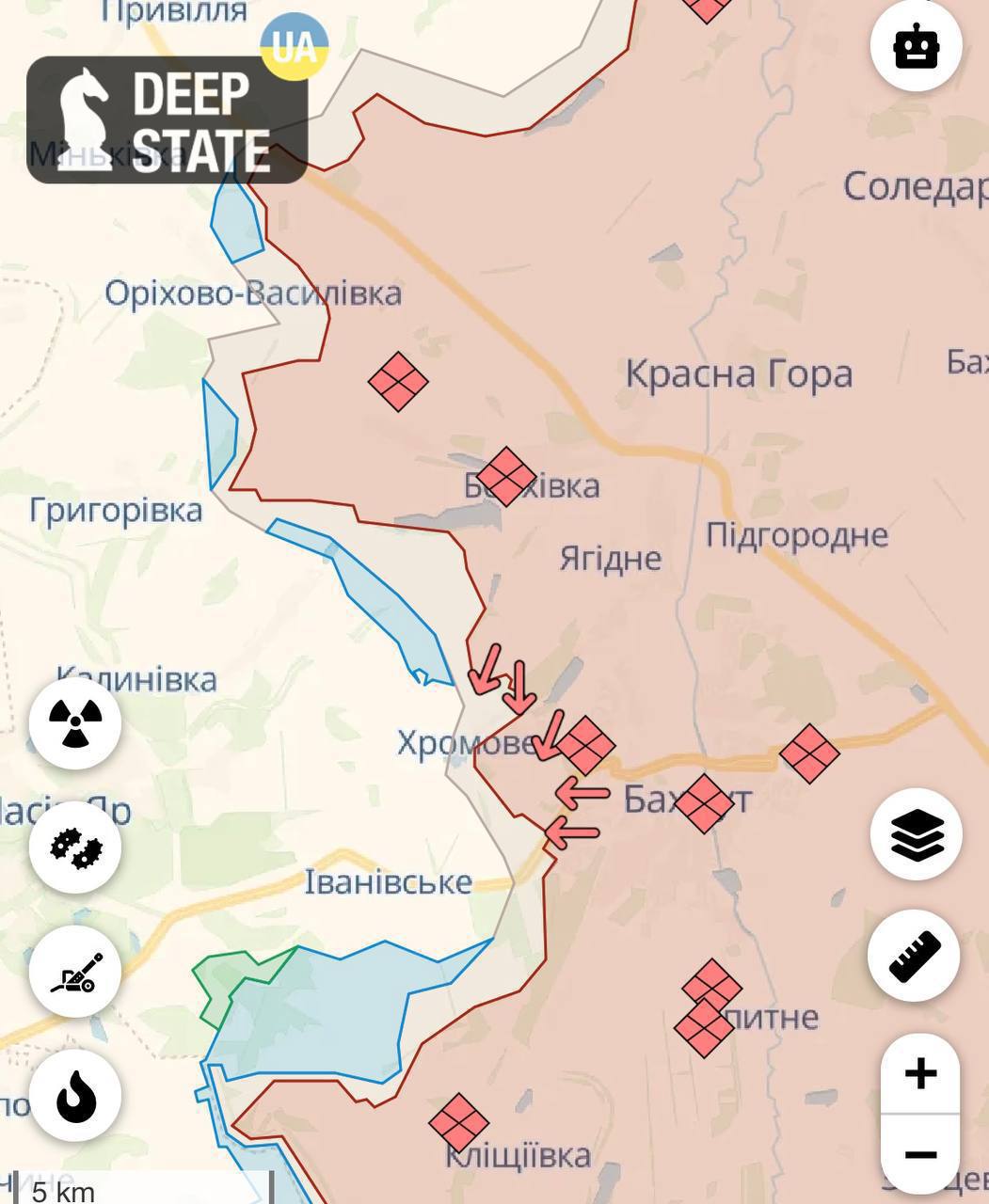Tap the gears icon button

(75, 848)
